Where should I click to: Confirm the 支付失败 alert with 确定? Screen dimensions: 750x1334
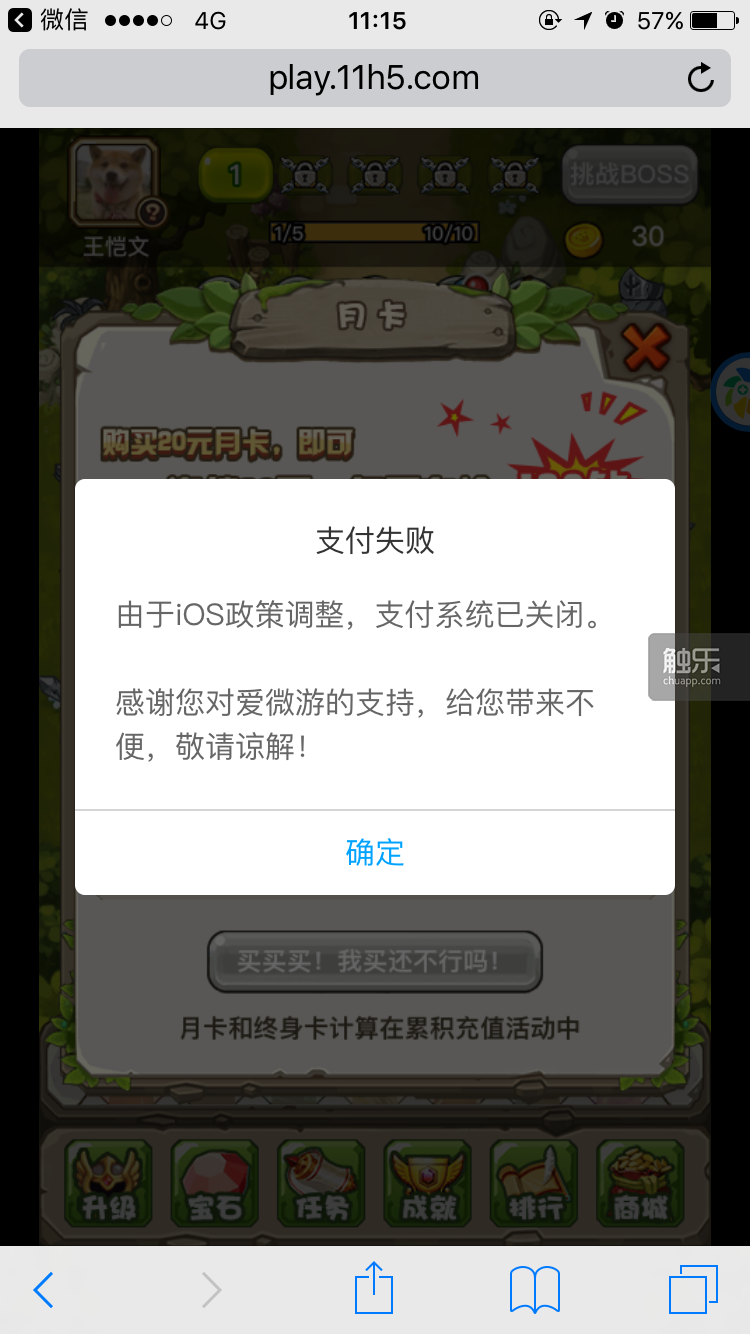[x=375, y=852]
